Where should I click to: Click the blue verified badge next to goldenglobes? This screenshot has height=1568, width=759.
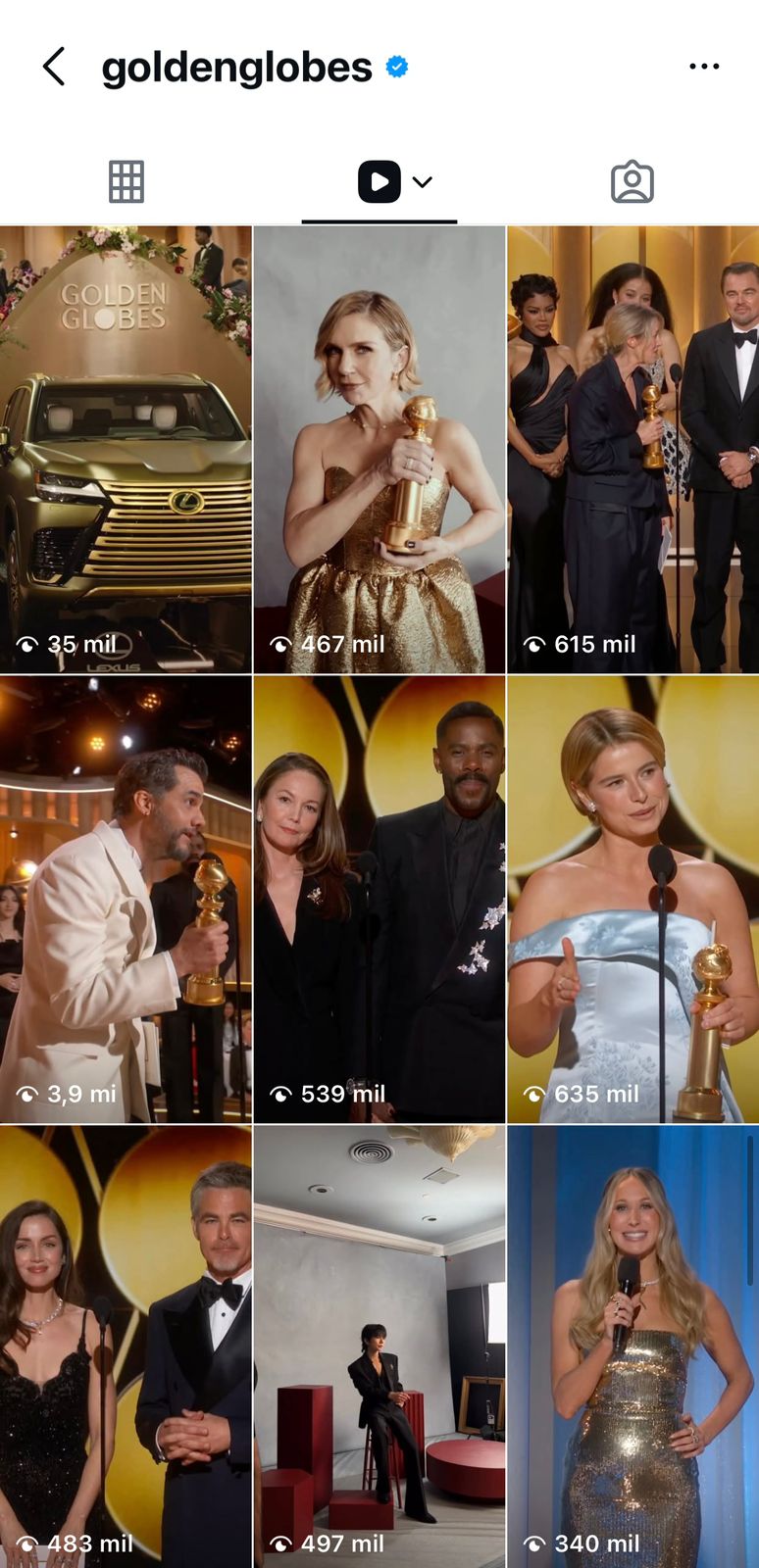(x=396, y=67)
